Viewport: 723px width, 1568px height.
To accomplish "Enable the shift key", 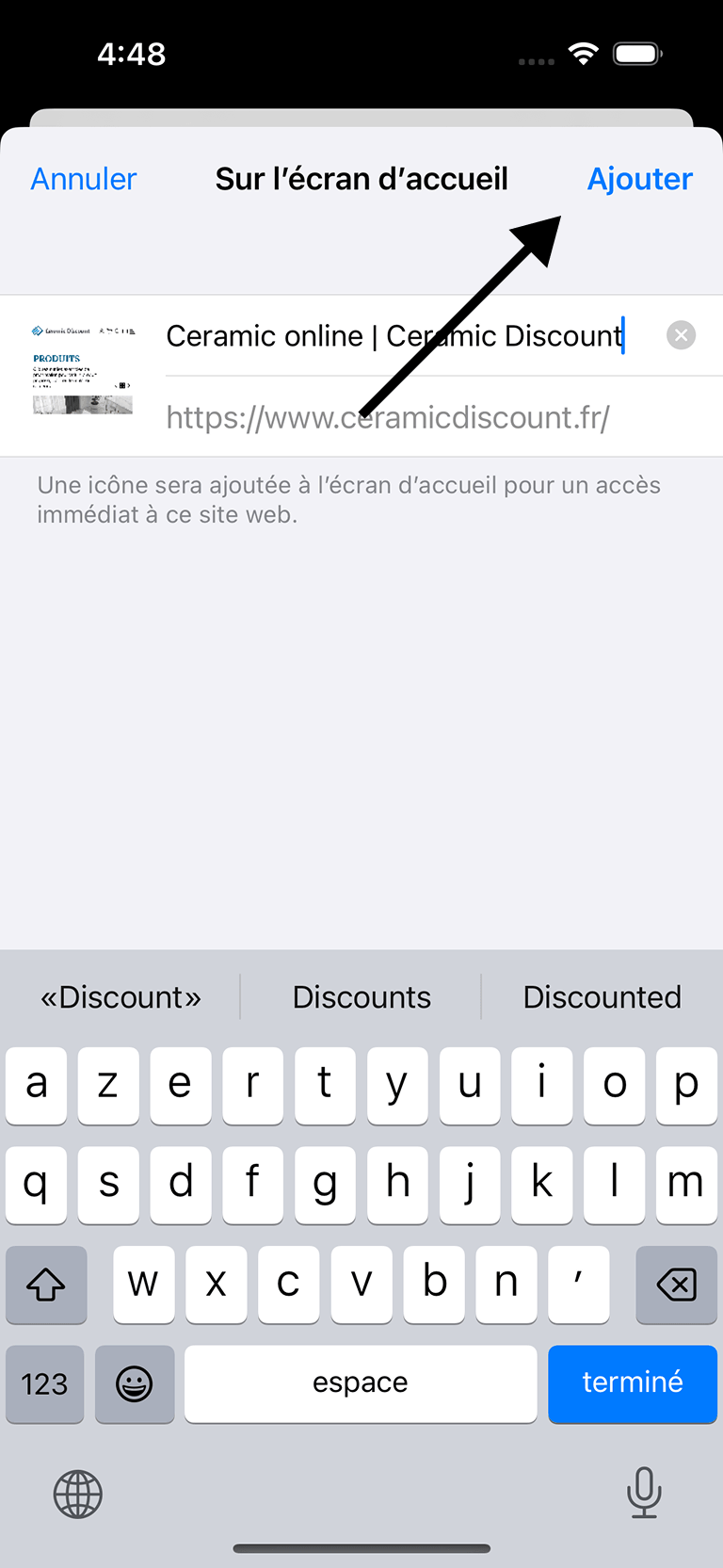I will (45, 1285).
